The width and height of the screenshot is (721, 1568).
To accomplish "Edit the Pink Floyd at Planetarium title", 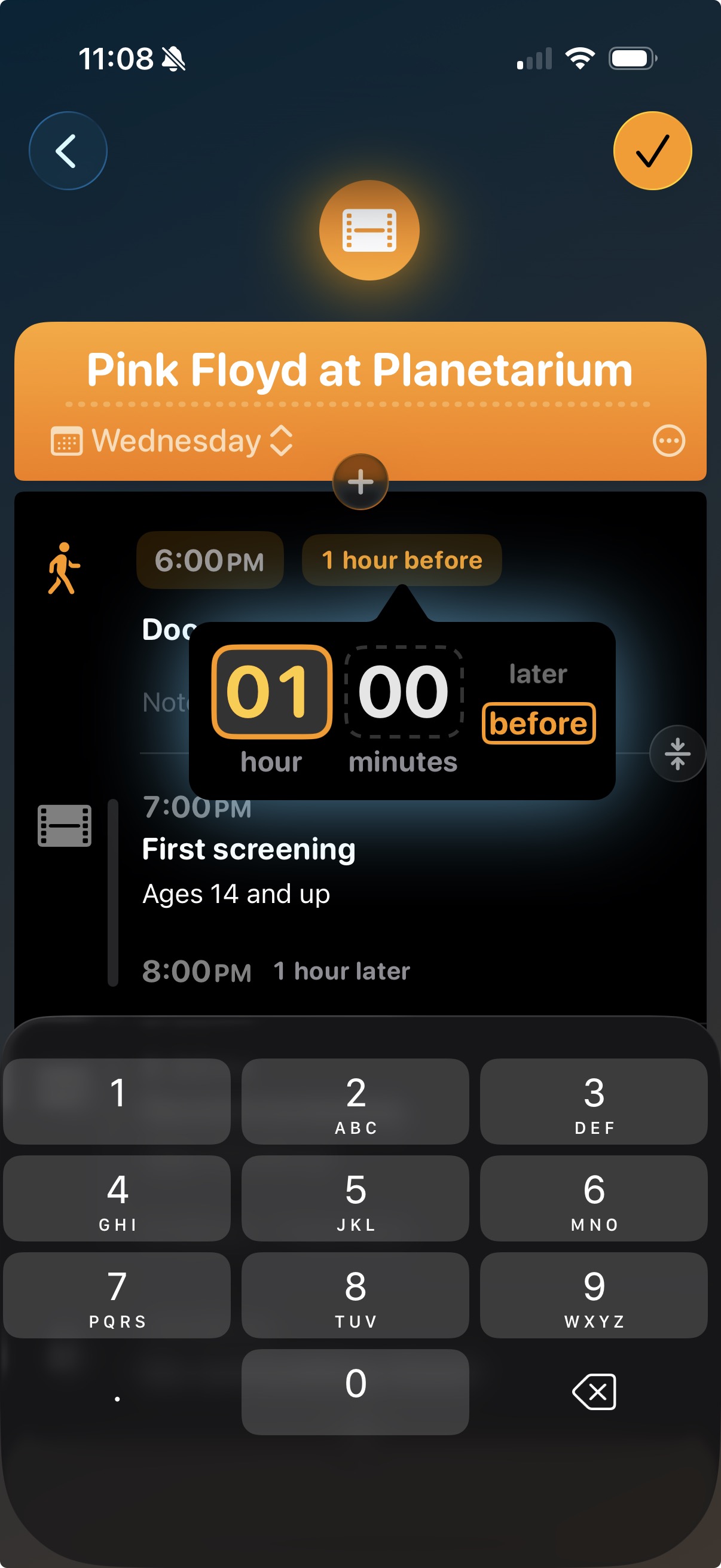I will pos(359,370).
